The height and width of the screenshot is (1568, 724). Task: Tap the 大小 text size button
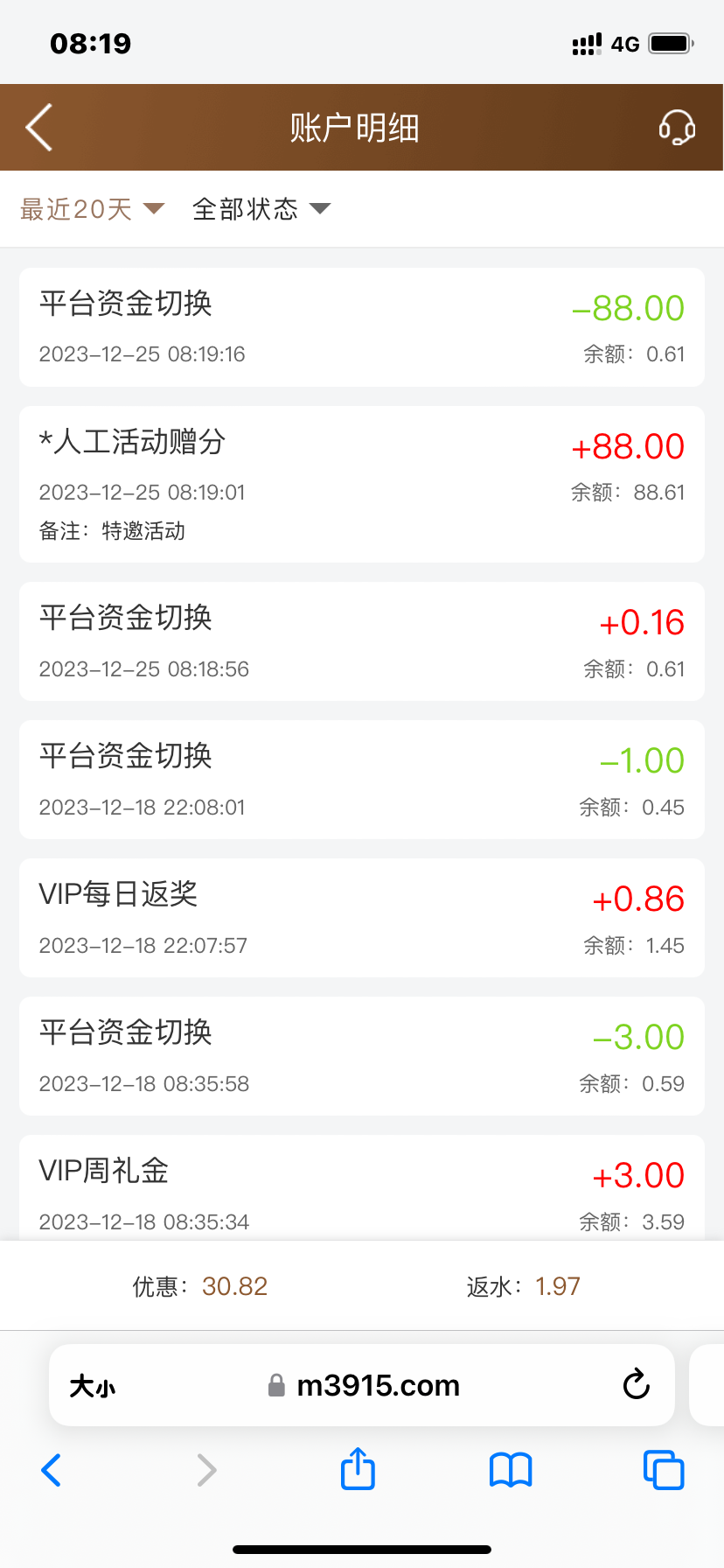point(92,1386)
